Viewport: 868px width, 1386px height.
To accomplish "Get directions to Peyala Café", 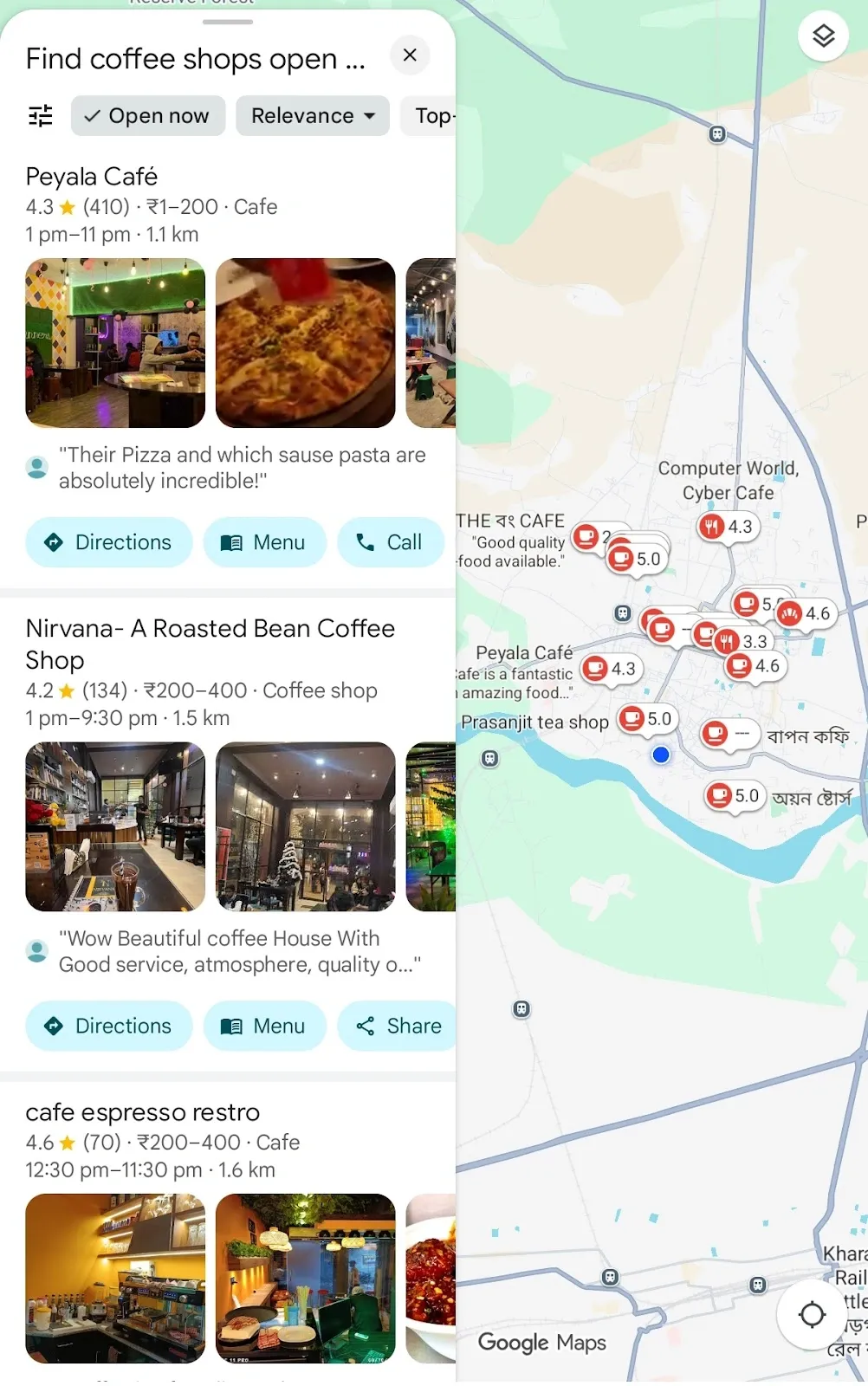I will [109, 542].
